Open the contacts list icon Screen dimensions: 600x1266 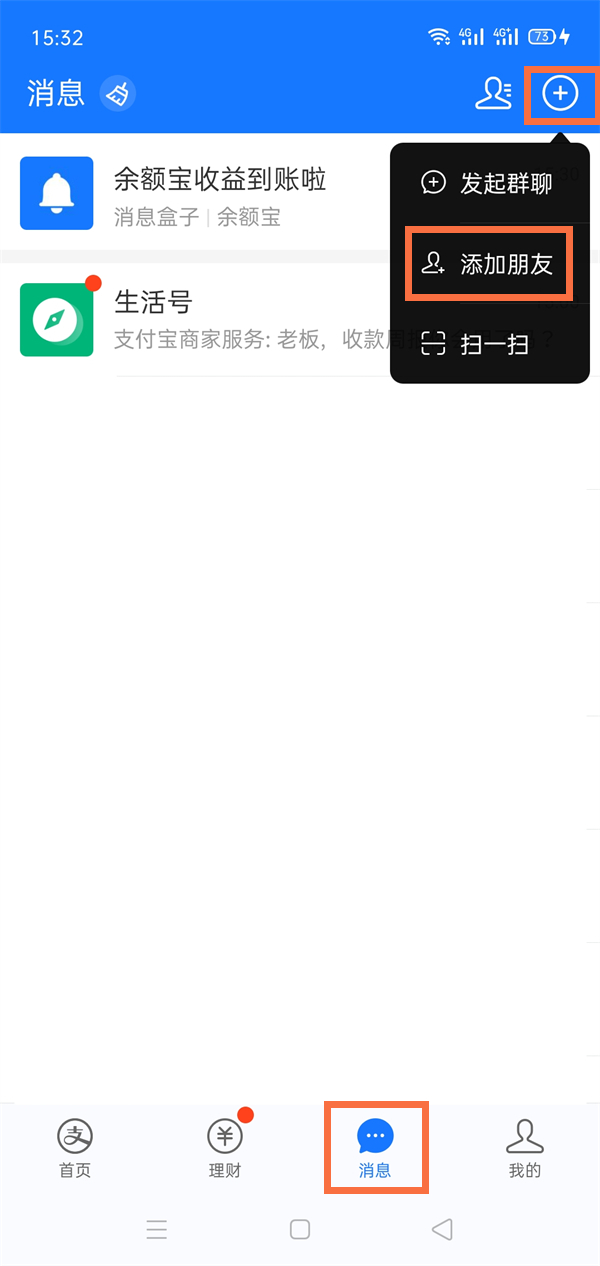[x=493, y=94]
